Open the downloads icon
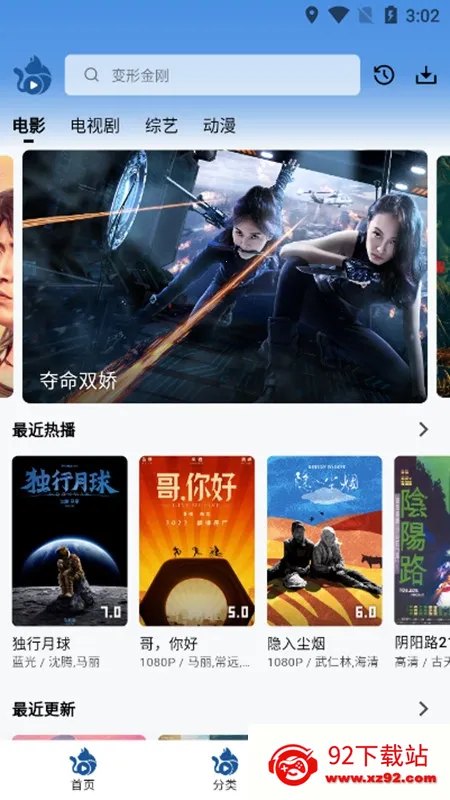 tap(426, 75)
